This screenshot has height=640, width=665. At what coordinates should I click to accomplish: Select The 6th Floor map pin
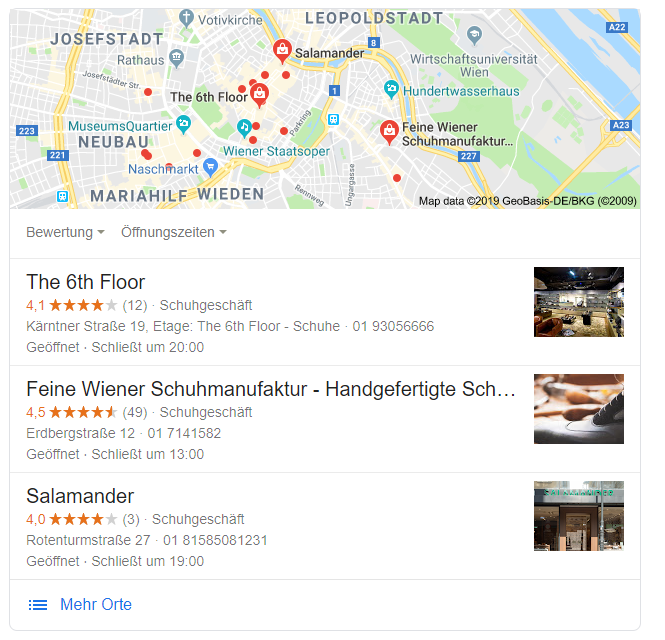coord(260,96)
